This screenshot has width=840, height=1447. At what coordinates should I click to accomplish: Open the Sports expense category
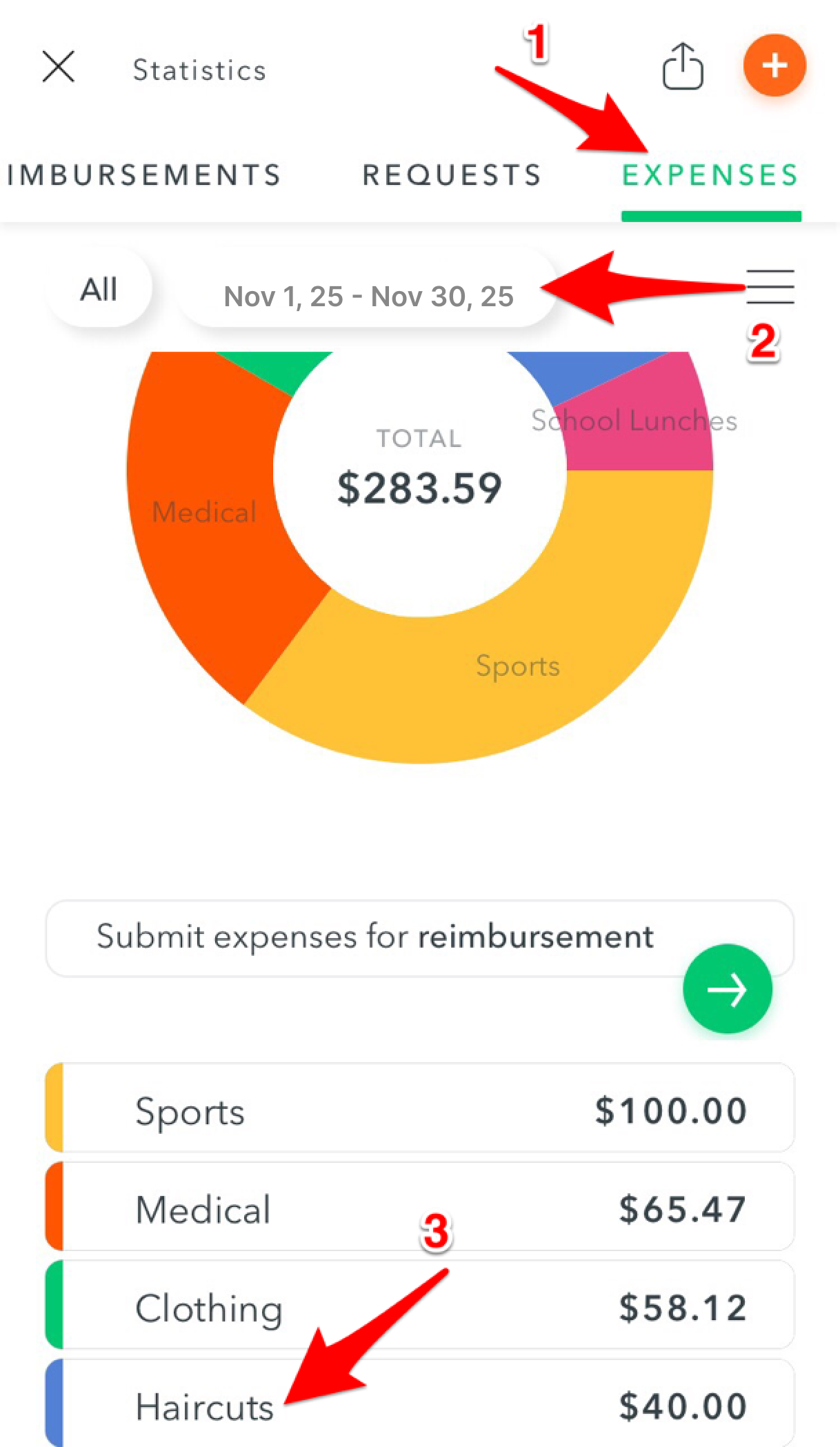click(x=419, y=1111)
